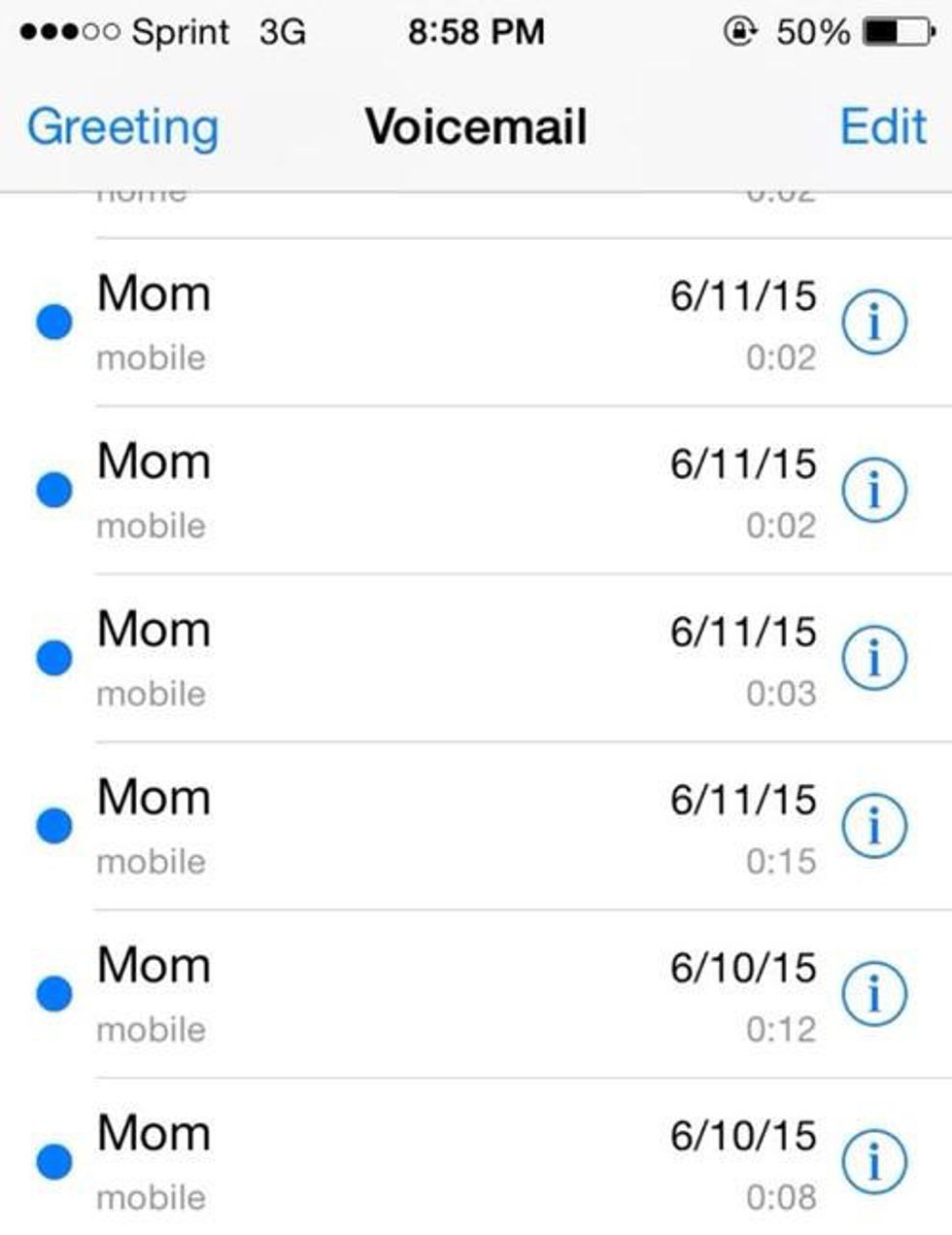Screen dimensions: 952x1235
Task: Tap the unread dot on the first Mom voicemail
Action: pyautogui.click(x=53, y=322)
